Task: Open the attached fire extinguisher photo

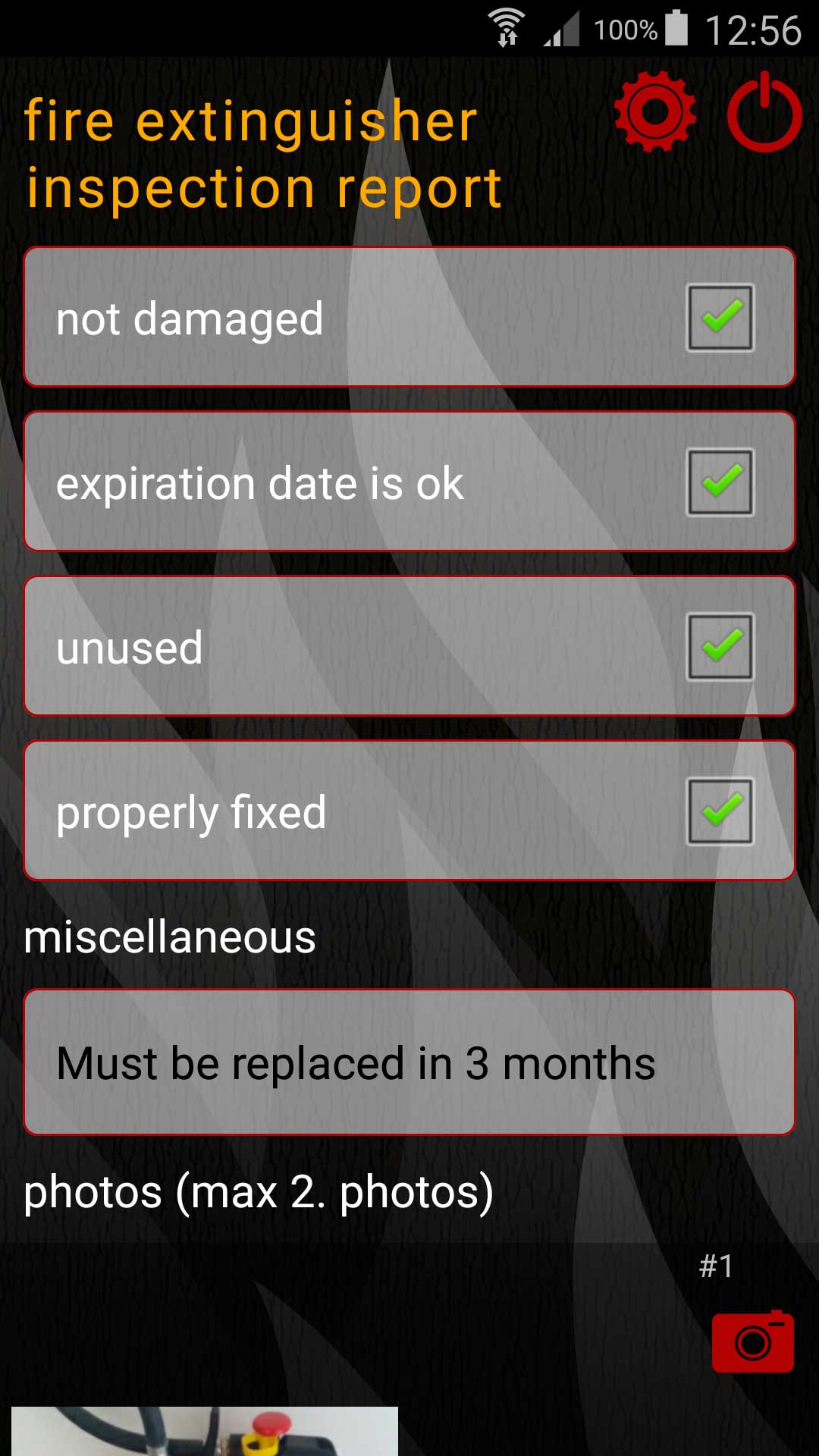Action: point(205,1431)
